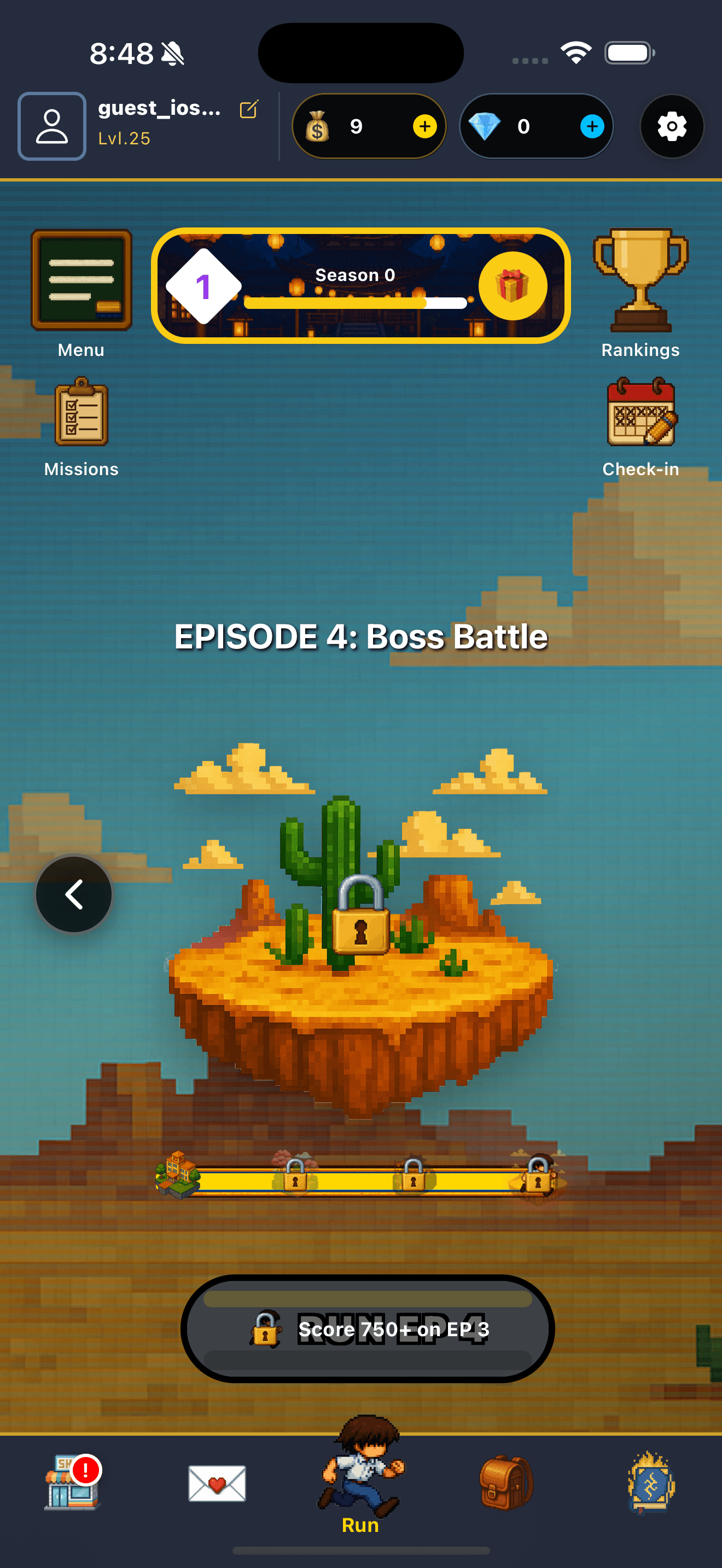Add more diamonds with blue plus
Viewport: 722px width, 1568px height.
(x=592, y=127)
